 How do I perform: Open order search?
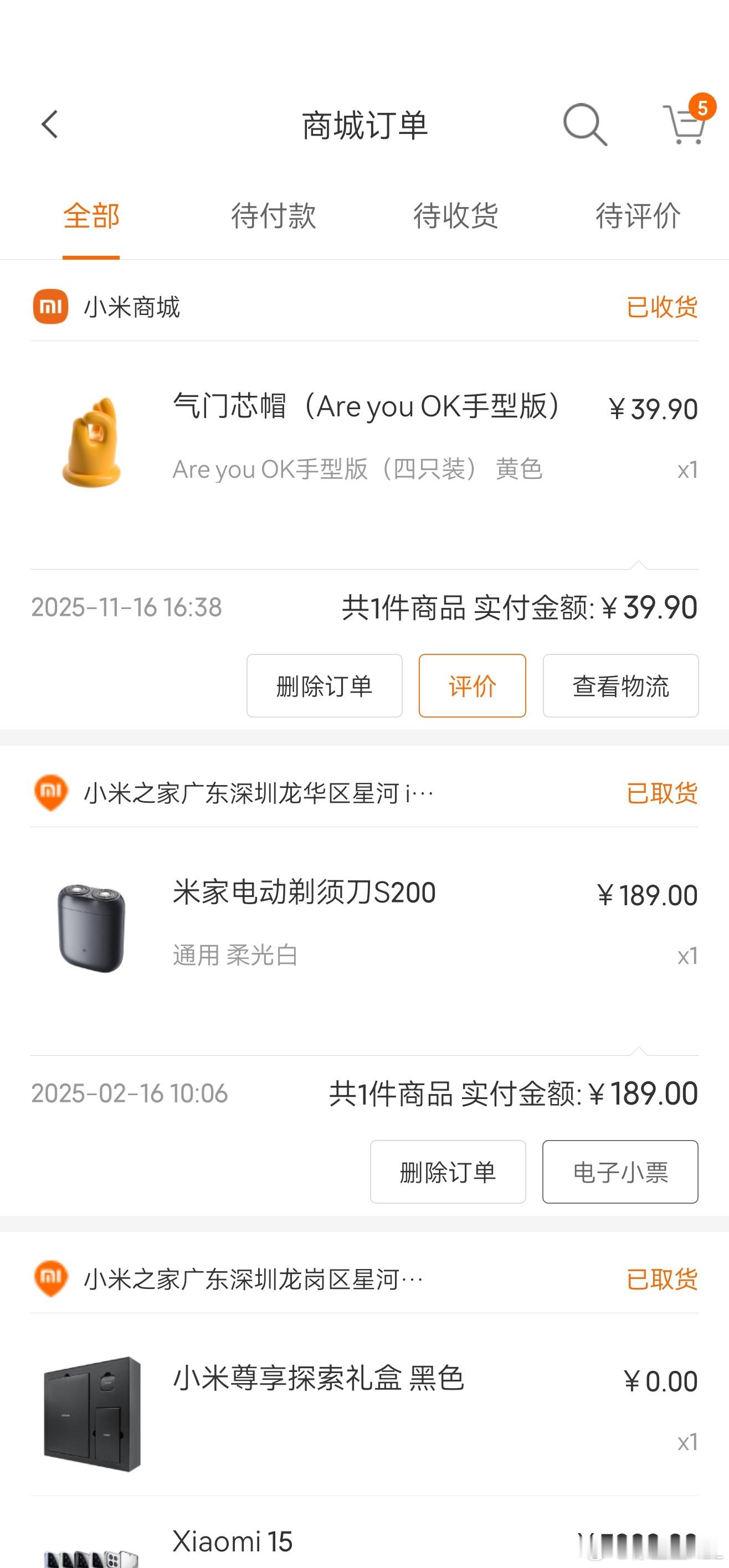584,125
